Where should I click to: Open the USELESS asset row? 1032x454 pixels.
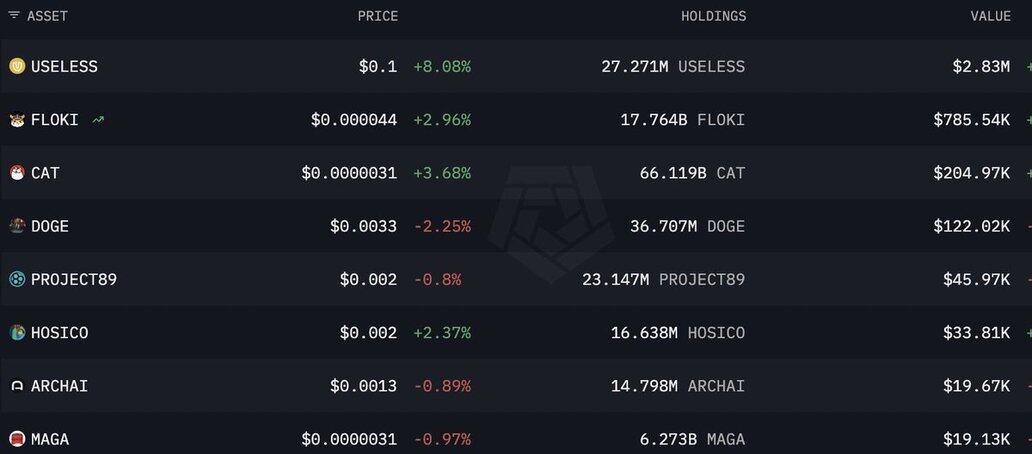click(x=64, y=67)
